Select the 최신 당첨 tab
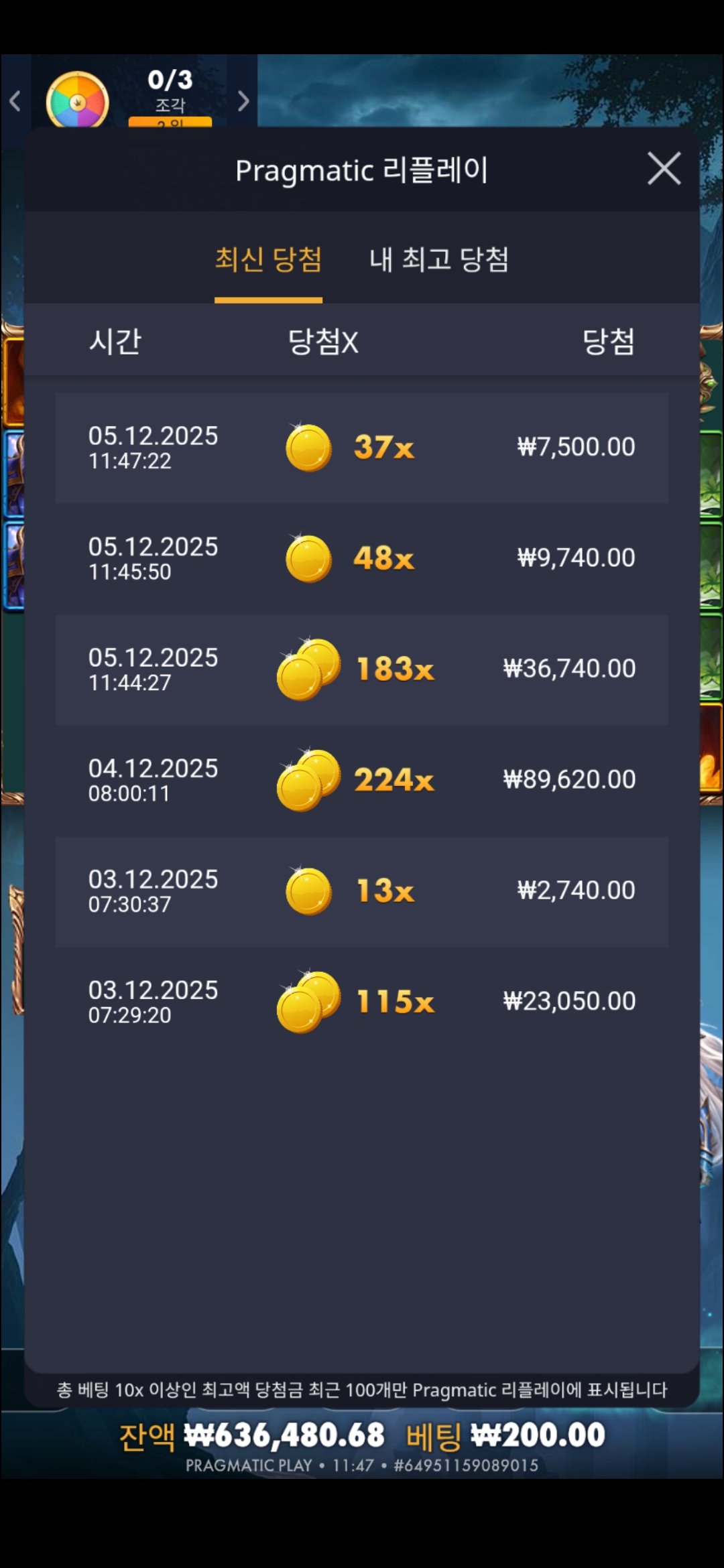 point(268,260)
